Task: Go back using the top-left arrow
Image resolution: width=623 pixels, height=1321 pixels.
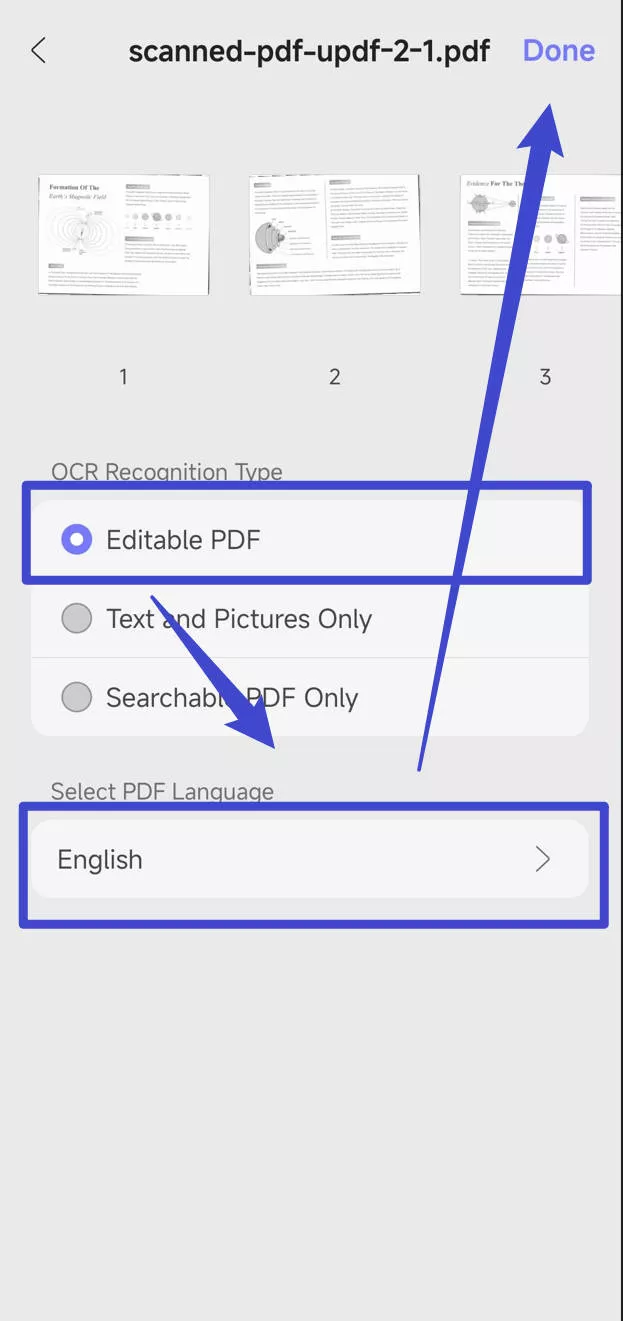Action: (38, 51)
